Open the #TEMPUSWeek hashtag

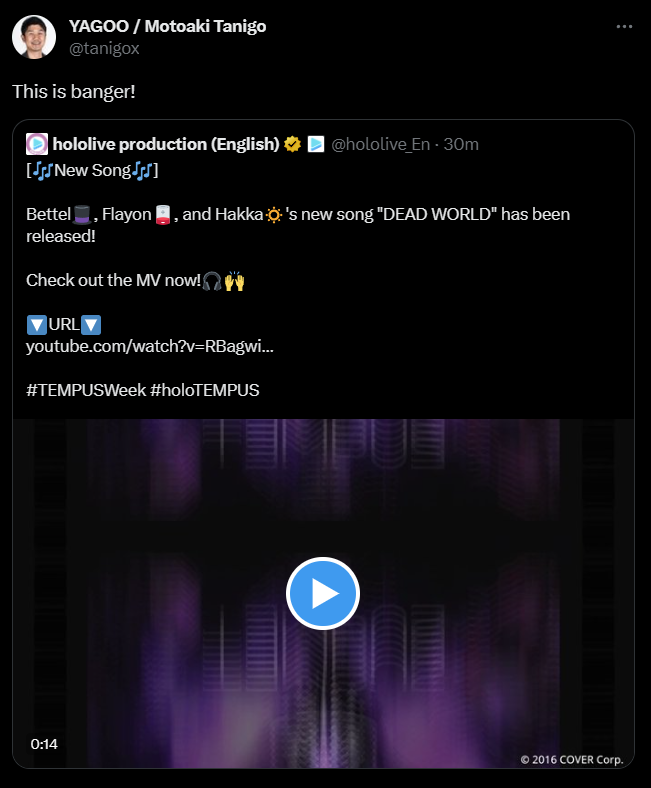[86, 390]
